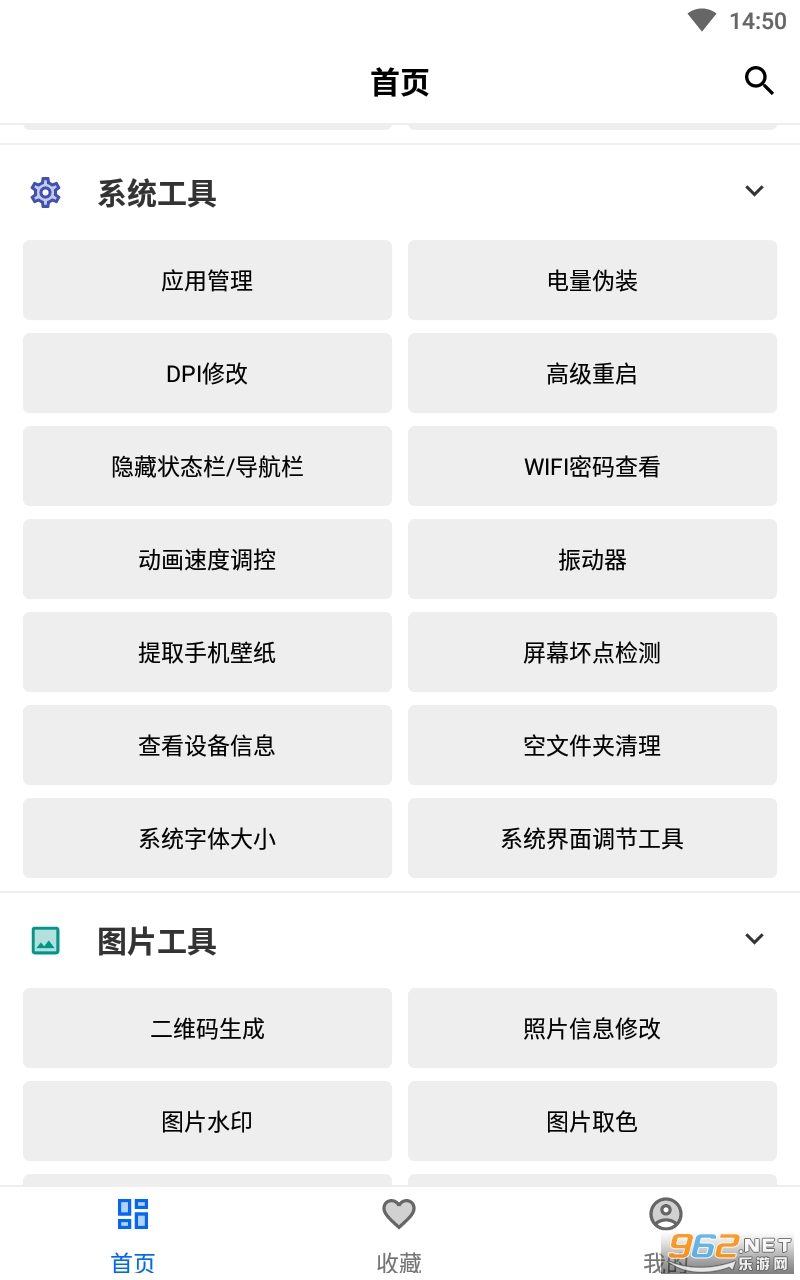Viewport: 800px width, 1280px height.
Task: Open 动画速度调控
Action: 207,559
